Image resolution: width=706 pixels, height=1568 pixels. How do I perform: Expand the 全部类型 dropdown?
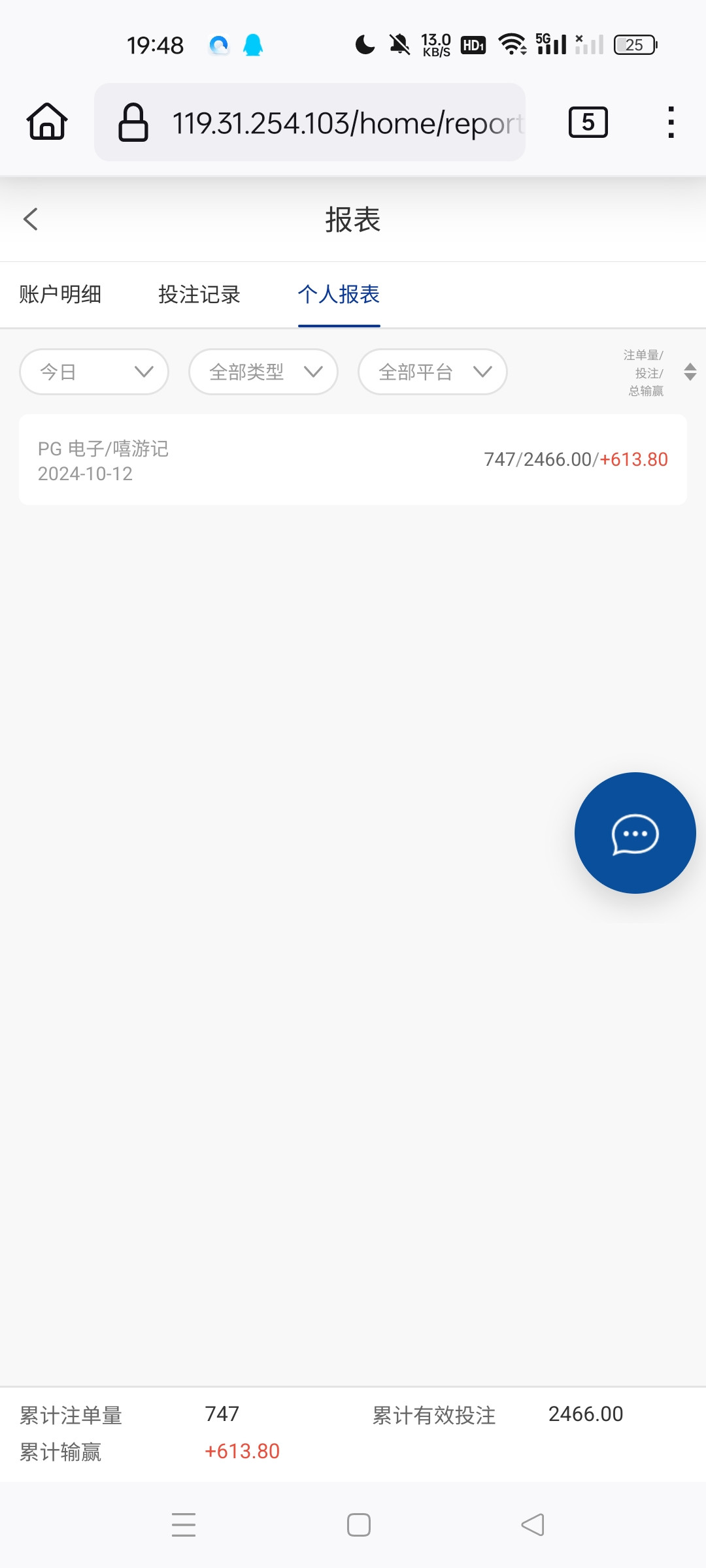coord(263,372)
